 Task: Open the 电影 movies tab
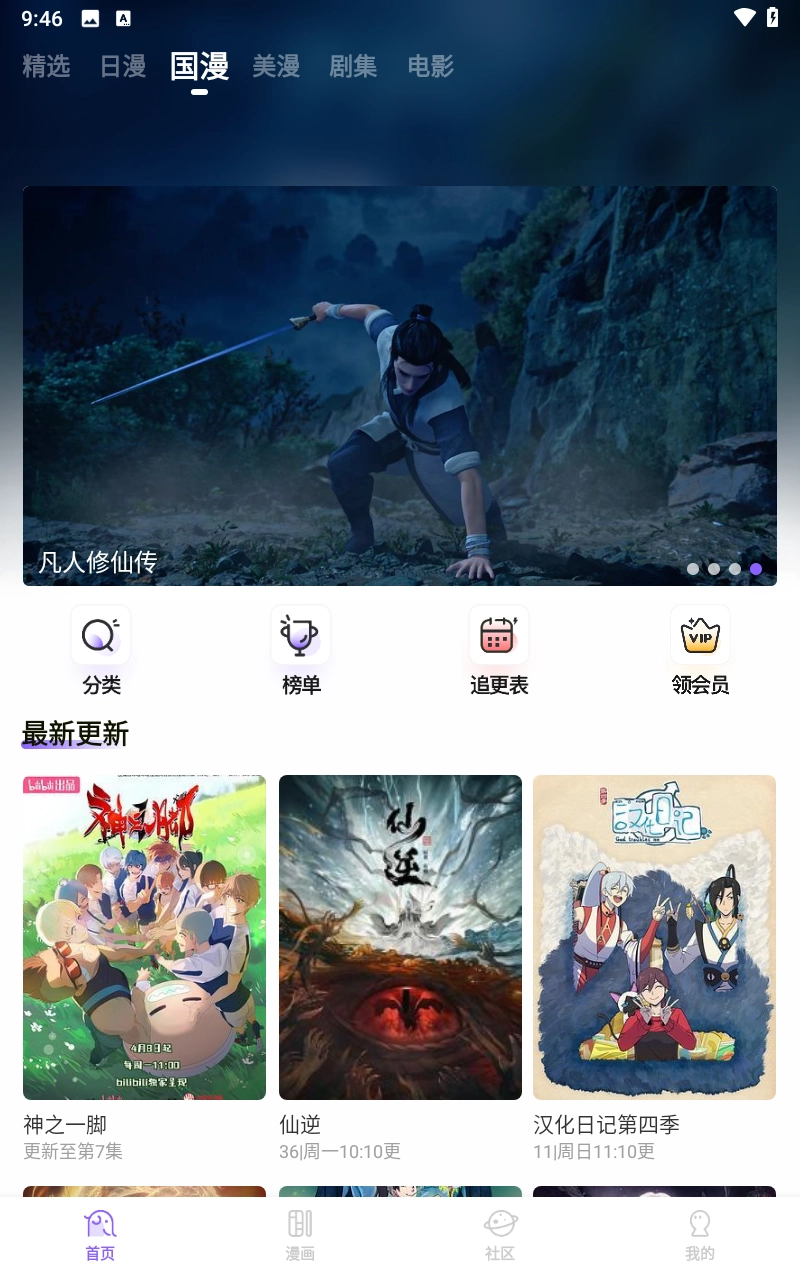[430, 67]
